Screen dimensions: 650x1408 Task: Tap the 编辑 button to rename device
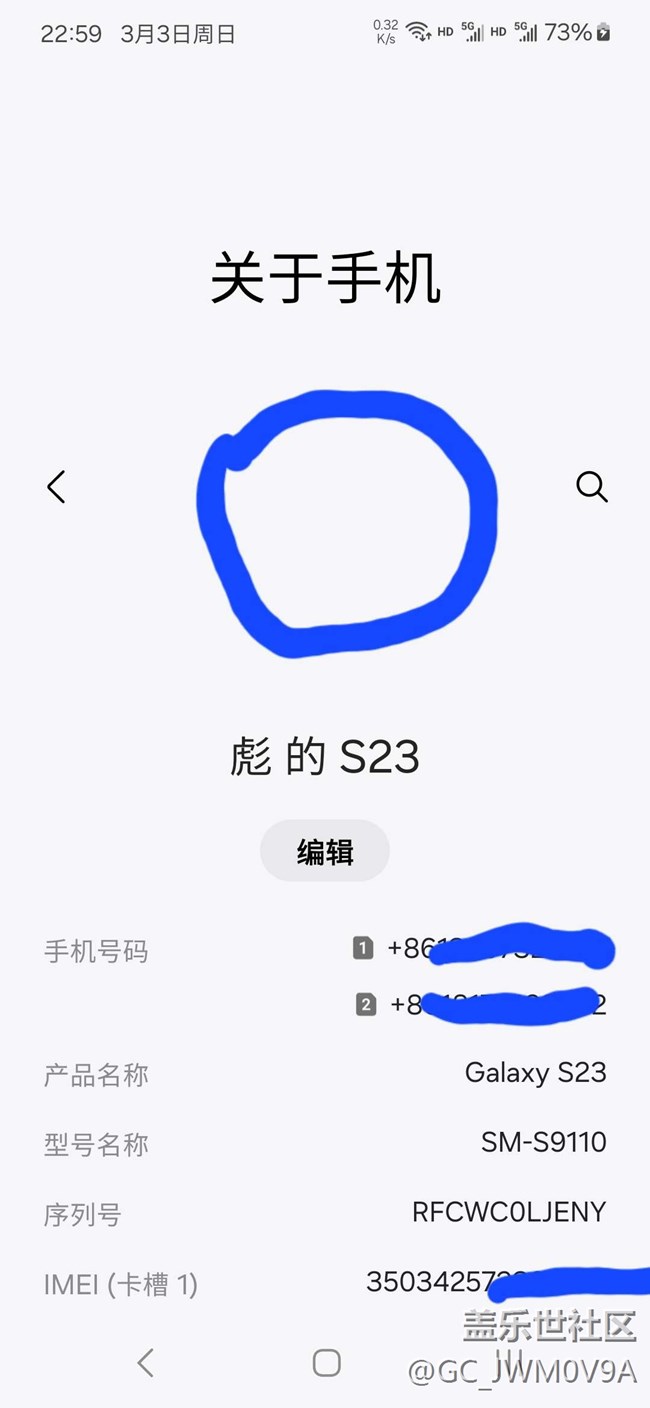325,851
